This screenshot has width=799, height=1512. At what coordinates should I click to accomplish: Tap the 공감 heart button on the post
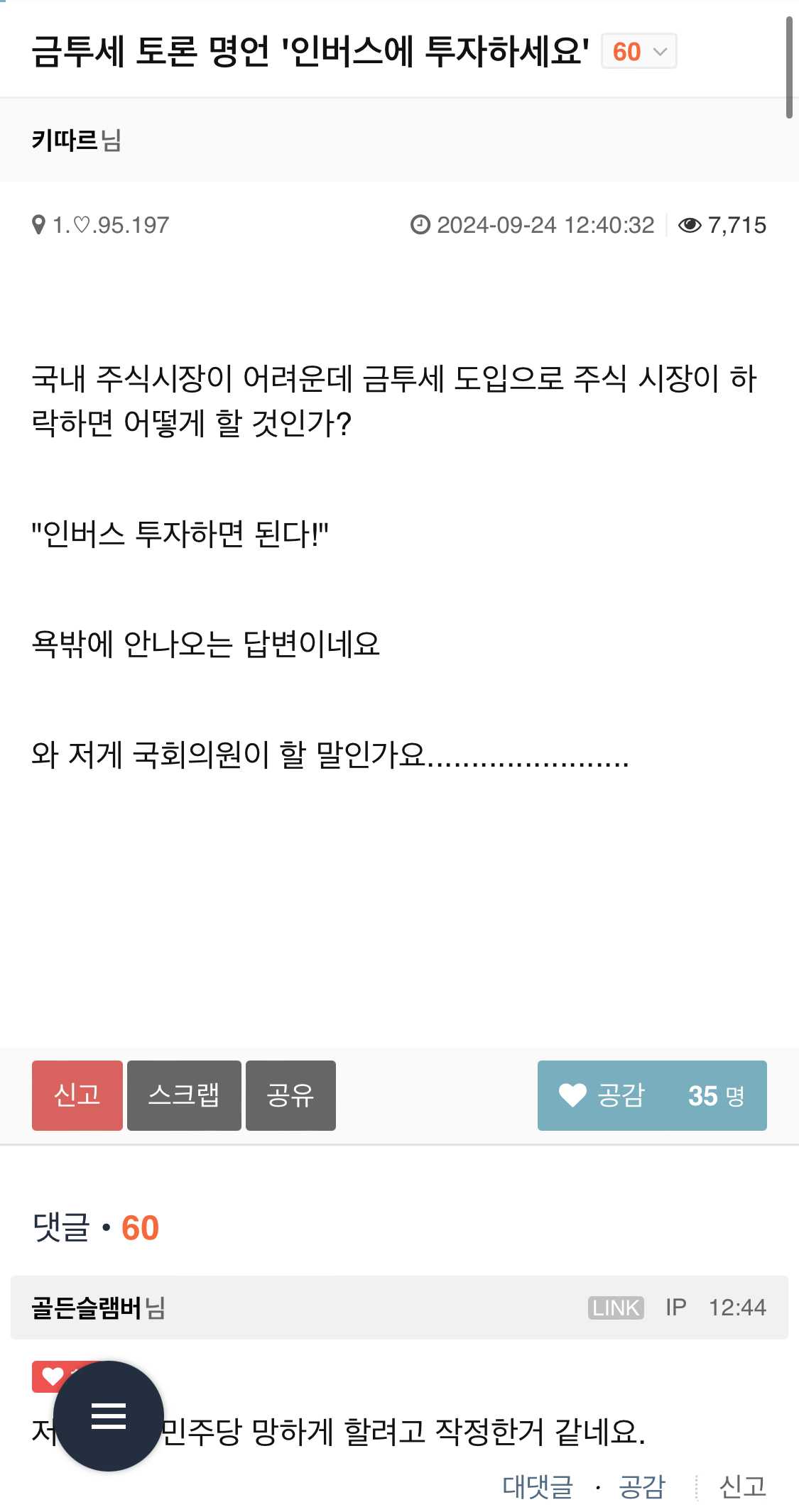[x=652, y=1095]
